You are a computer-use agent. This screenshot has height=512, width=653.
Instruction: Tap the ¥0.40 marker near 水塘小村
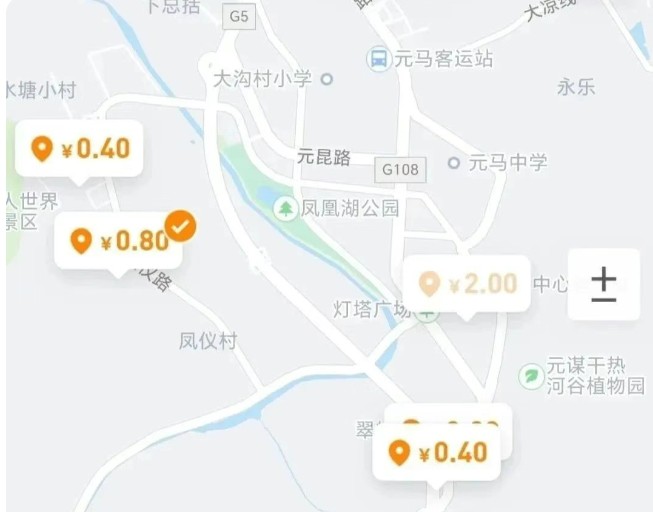[80, 149]
